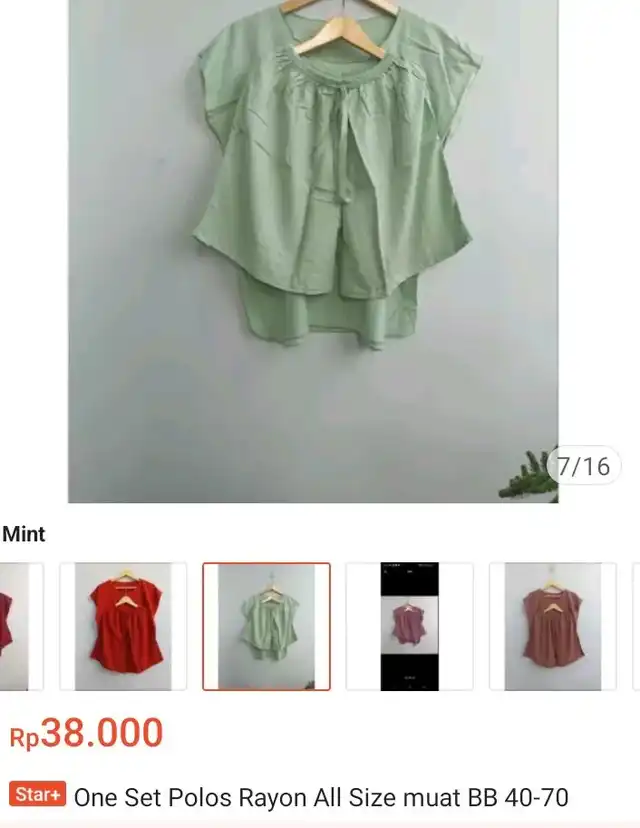Open the large mint blouse product photo
The width and height of the screenshot is (640, 828).
[313, 250]
